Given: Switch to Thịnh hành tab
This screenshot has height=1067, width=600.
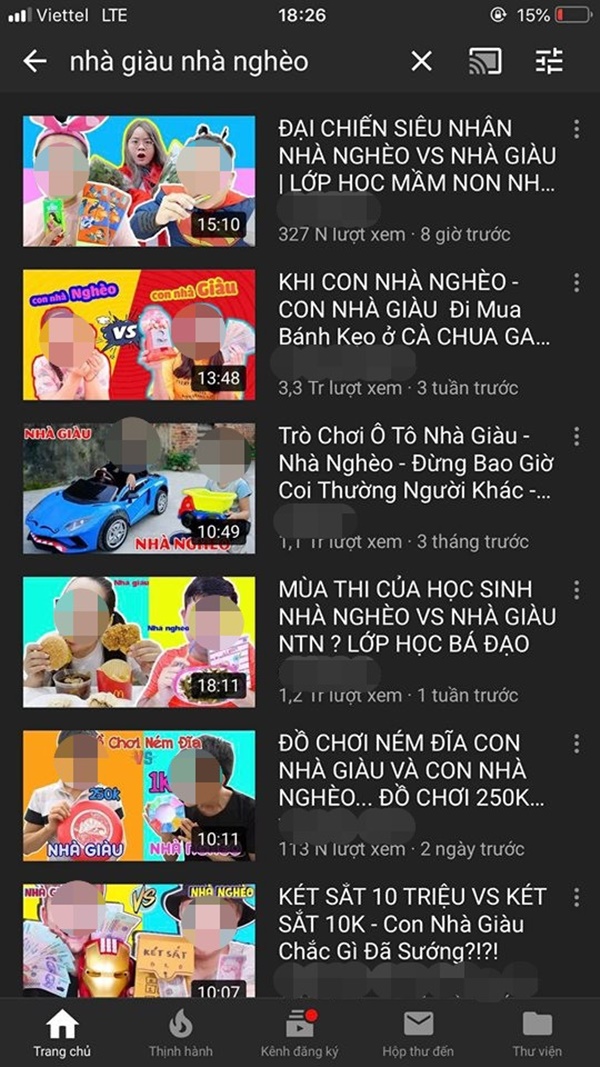Looking at the screenshot, I should [181, 1033].
